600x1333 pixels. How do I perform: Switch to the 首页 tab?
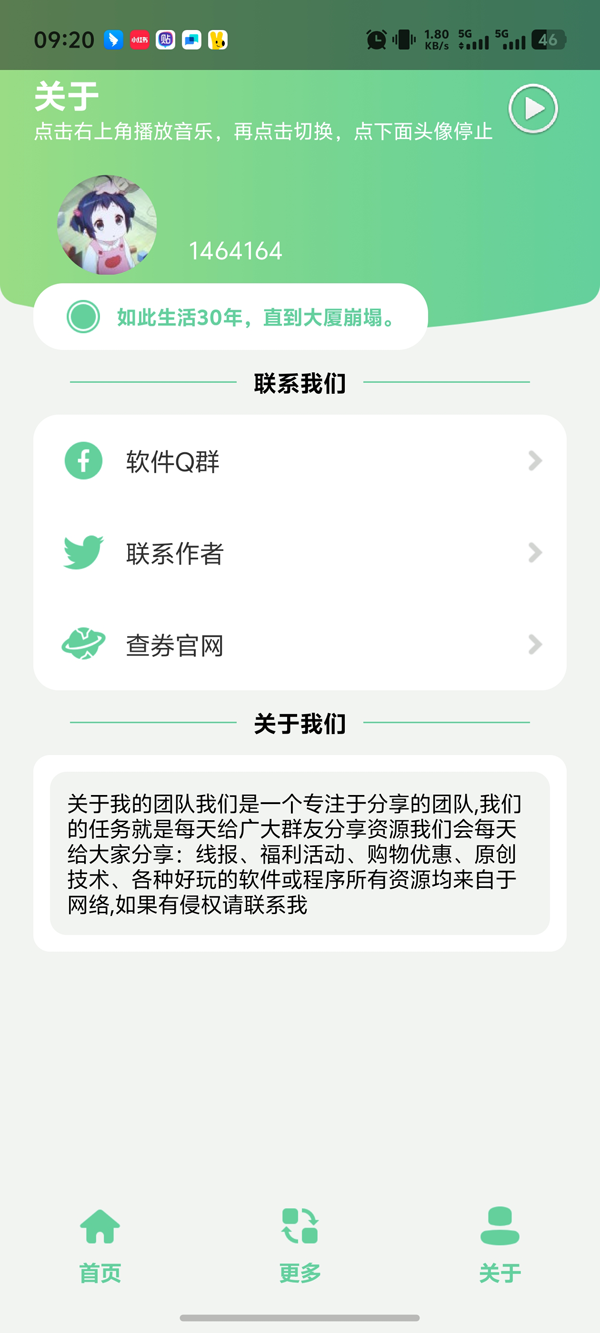pos(100,1245)
